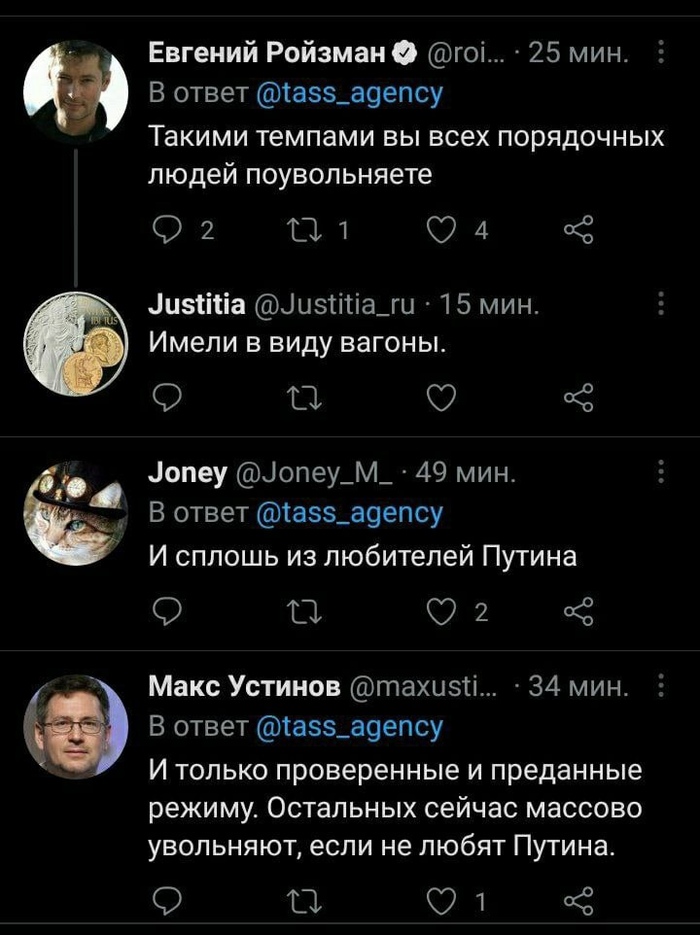
Task: Share Joney's tweet
Action: (x=578, y=611)
